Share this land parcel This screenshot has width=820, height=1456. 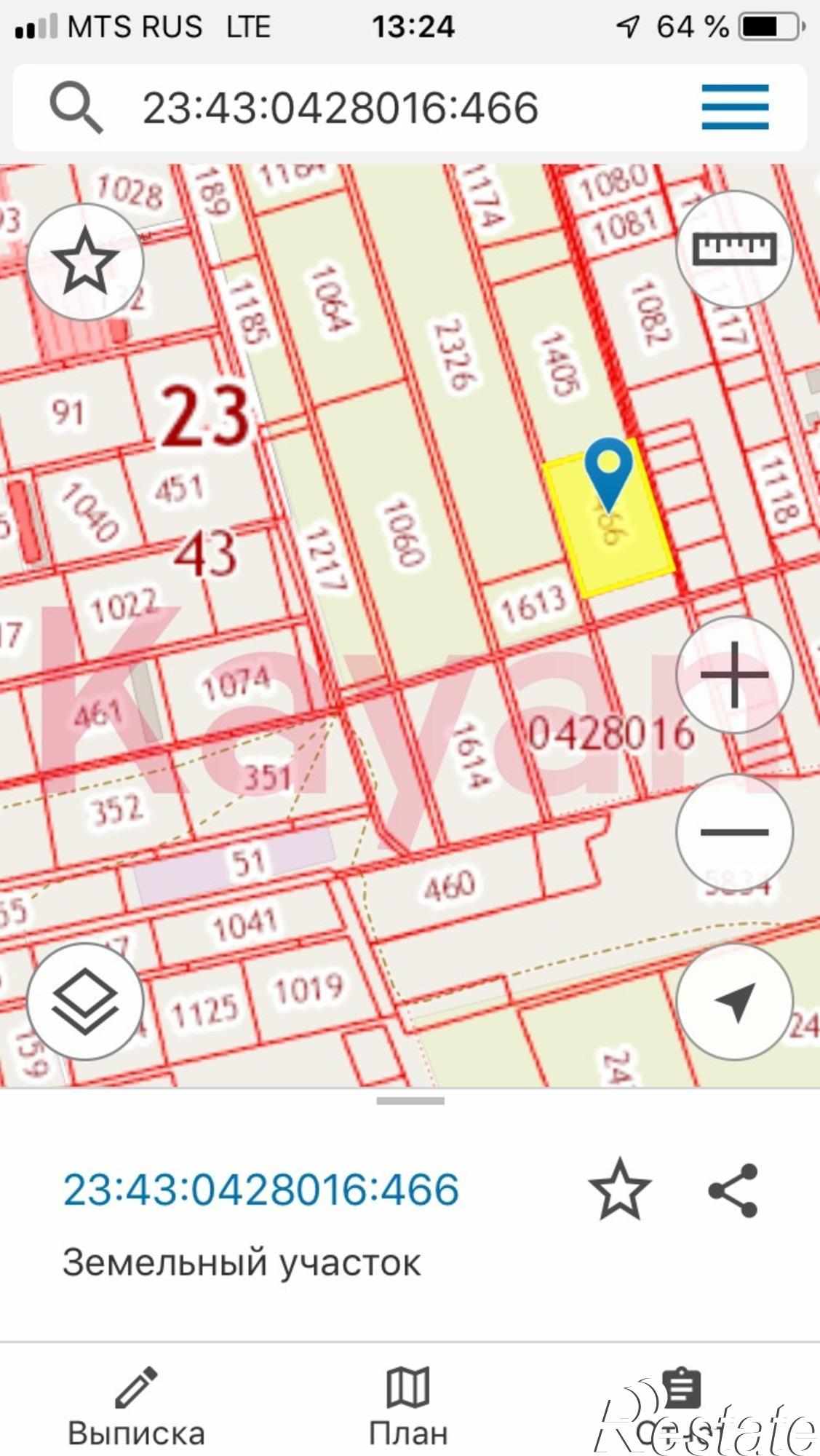[733, 1190]
